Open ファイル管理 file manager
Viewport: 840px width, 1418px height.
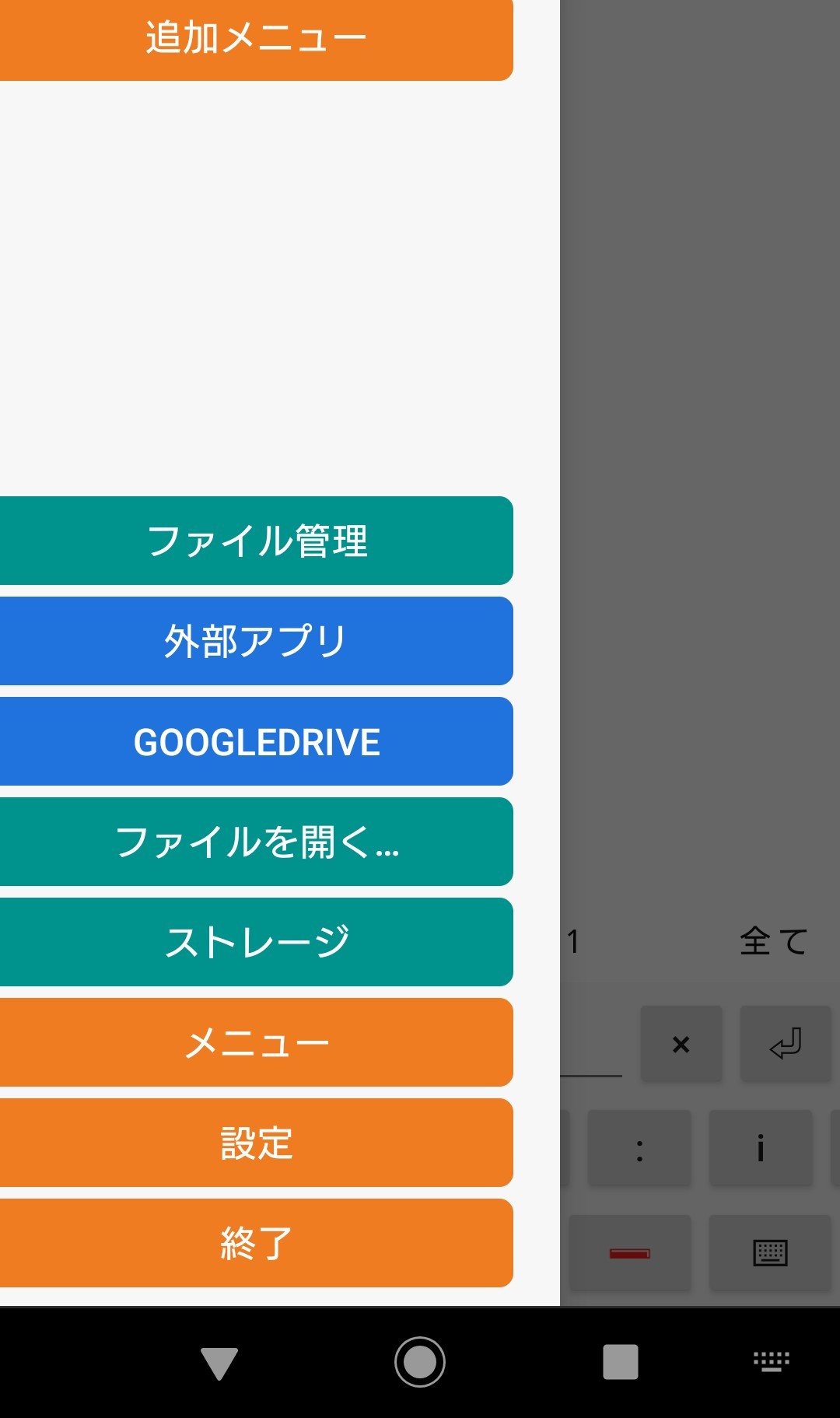coord(257,541)
